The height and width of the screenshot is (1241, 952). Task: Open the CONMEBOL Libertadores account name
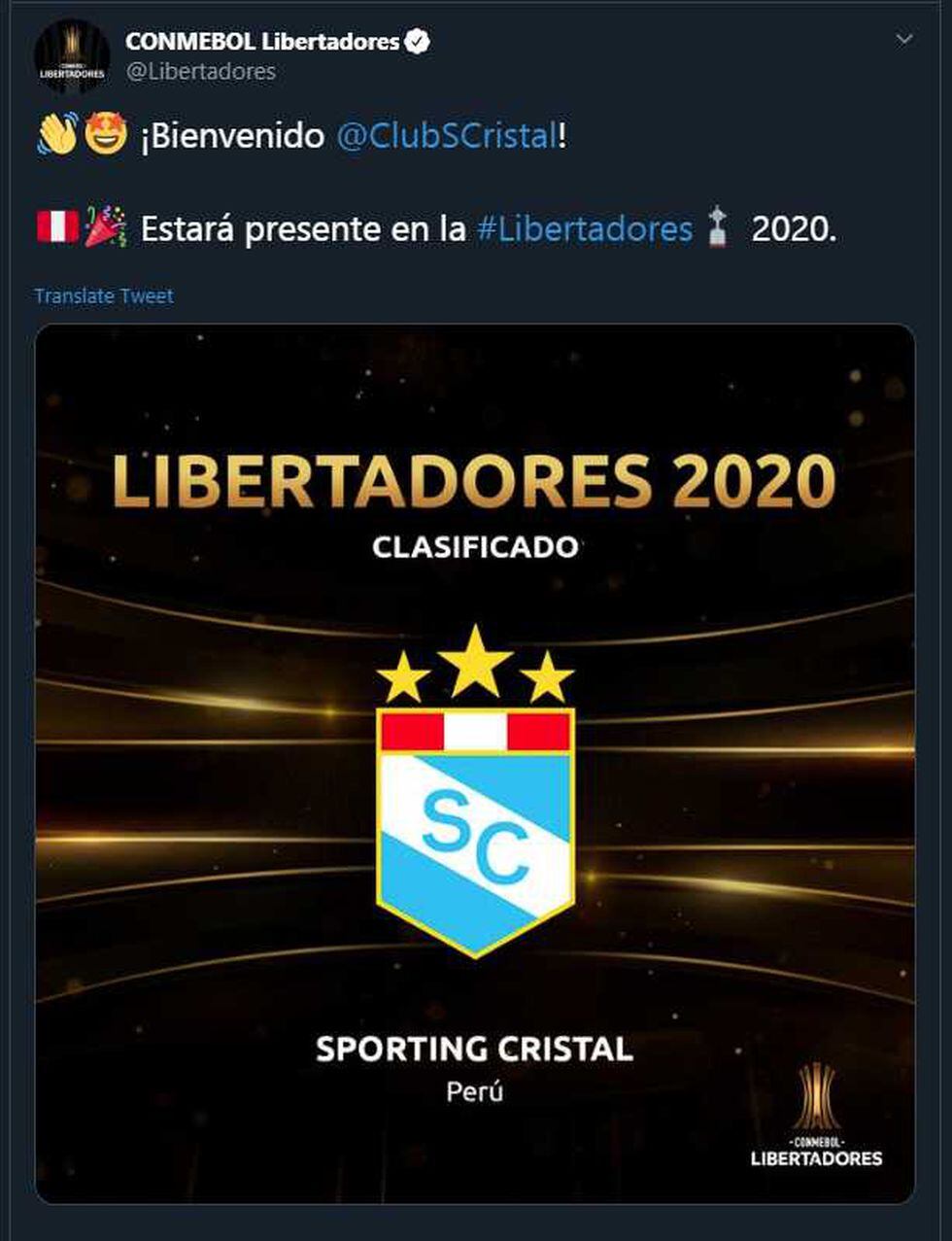262,42
